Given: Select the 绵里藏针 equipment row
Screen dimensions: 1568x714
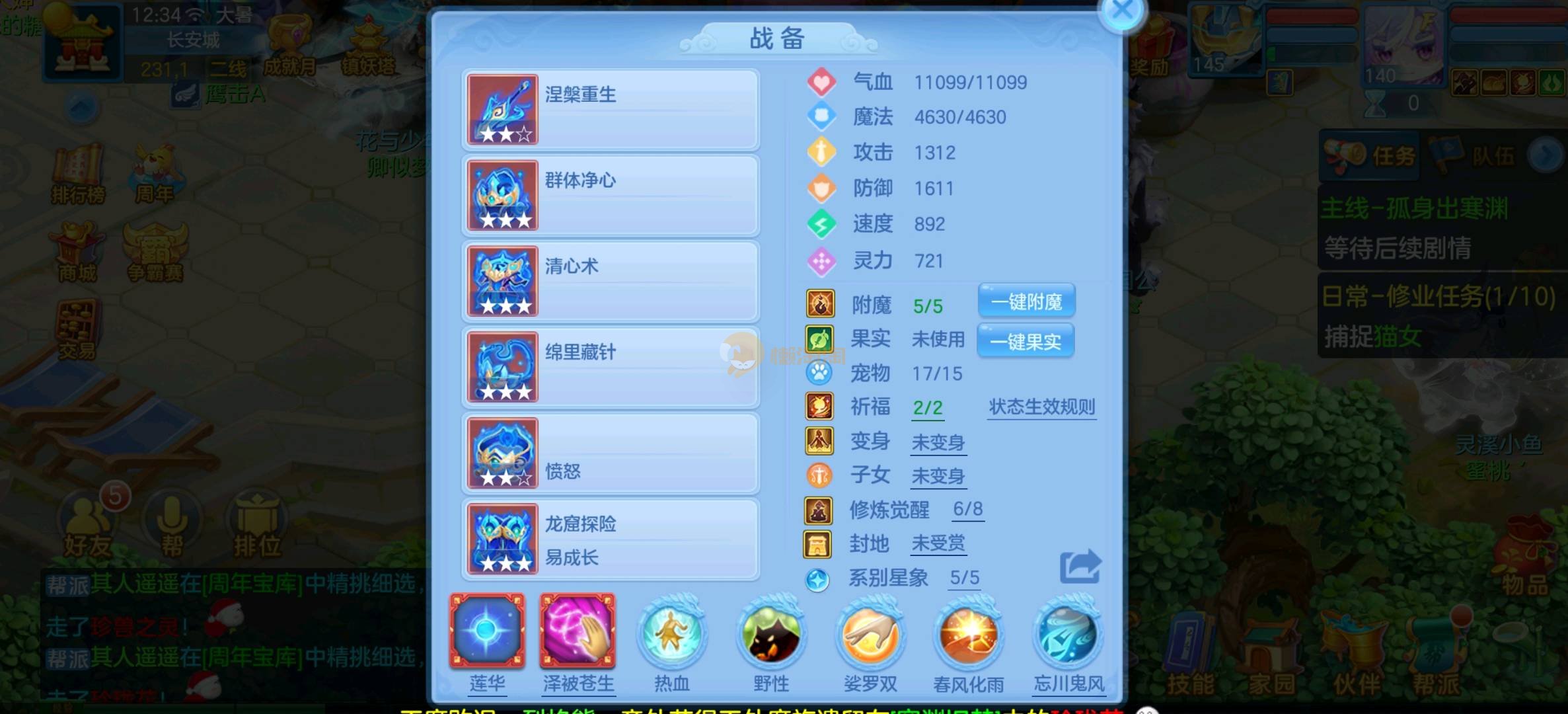Looking at the screenshot, I should [x=611, y=368].
